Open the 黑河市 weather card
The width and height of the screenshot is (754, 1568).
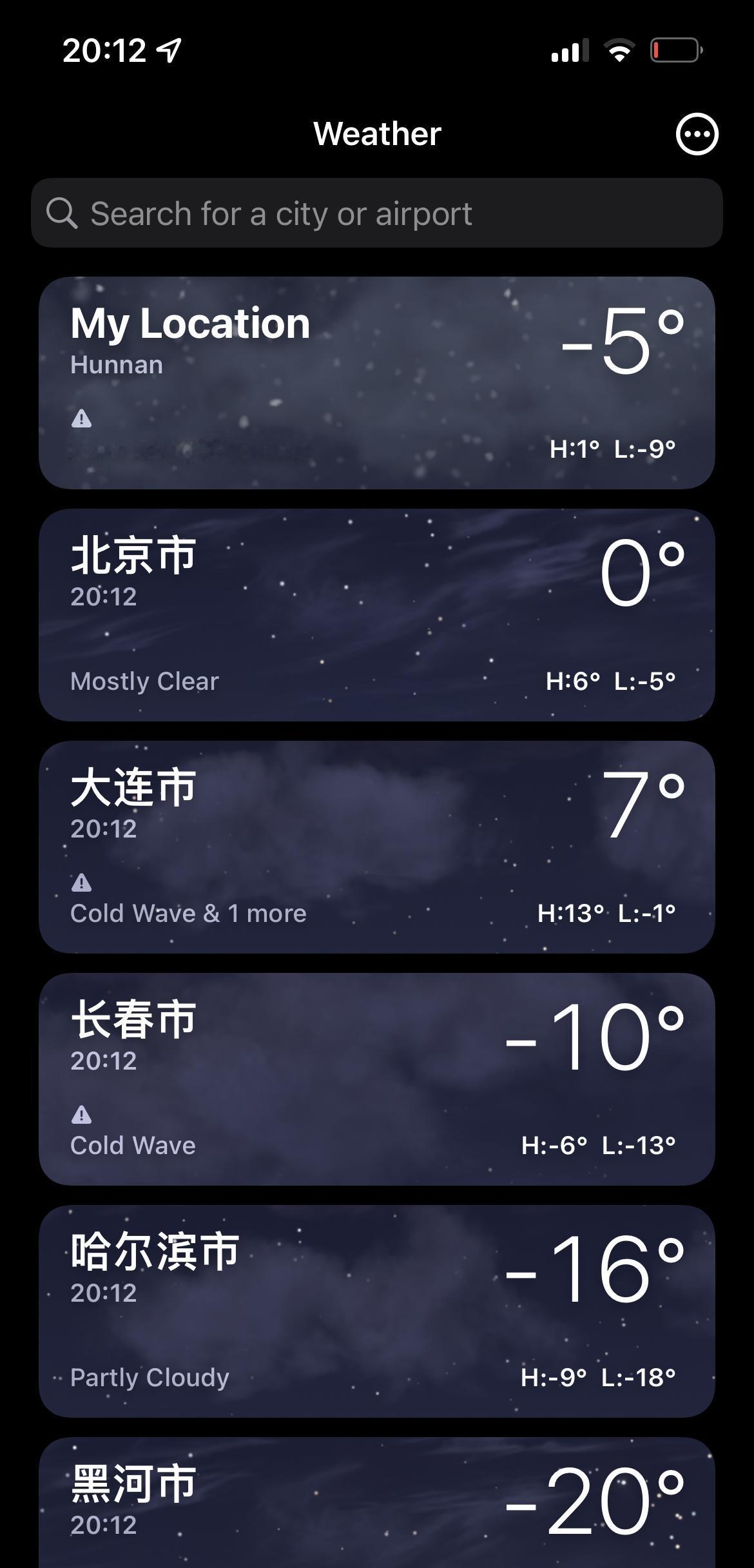(377, 1502)
